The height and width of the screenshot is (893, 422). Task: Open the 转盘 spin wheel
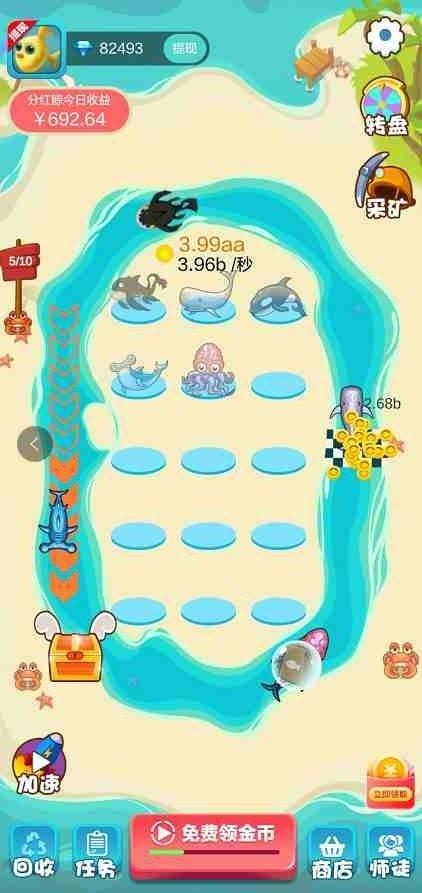pos(387,107)
